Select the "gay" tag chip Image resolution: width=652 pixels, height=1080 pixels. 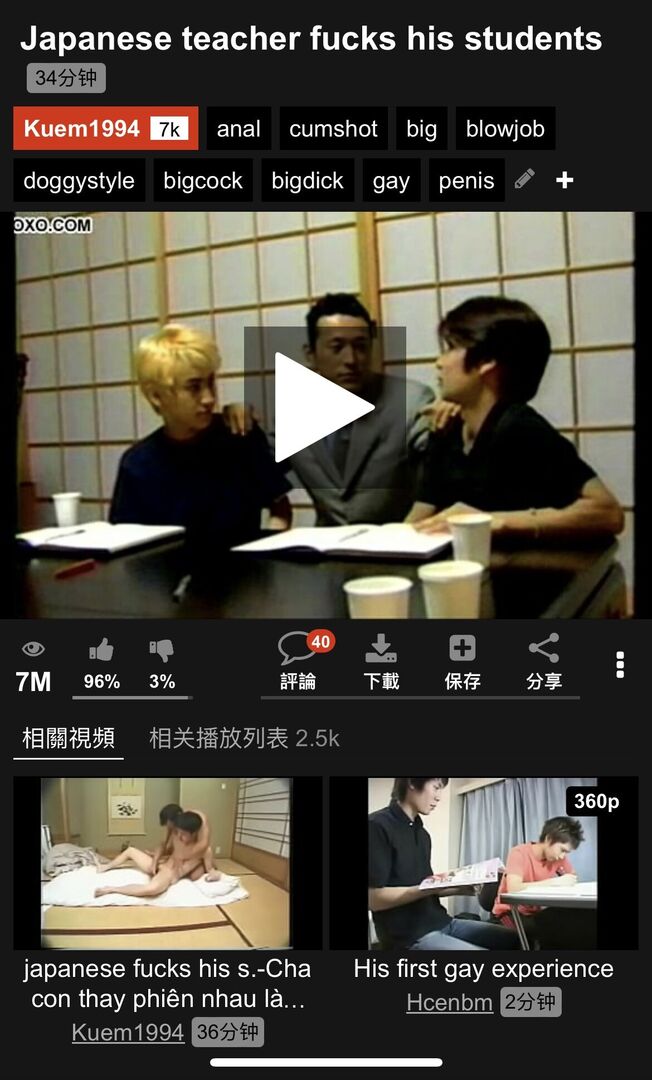[x=391, y=181]
